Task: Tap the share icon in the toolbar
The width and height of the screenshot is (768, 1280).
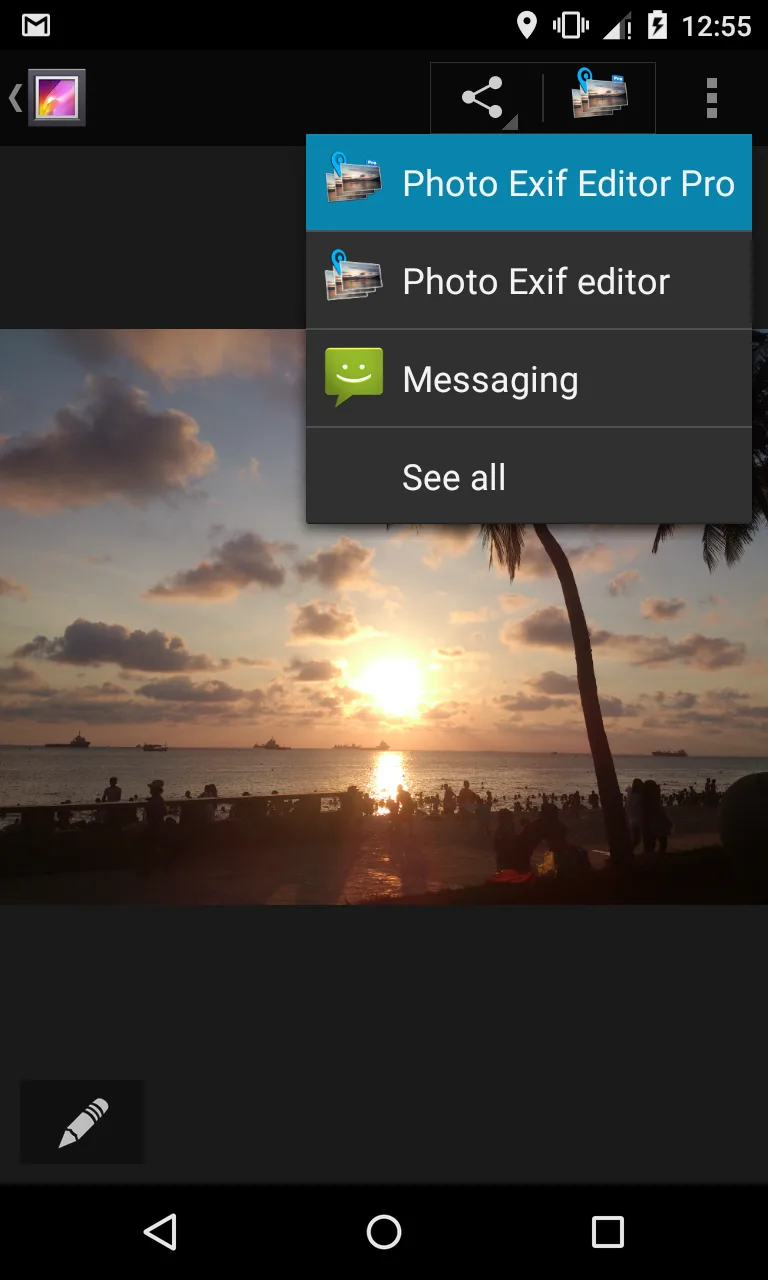Action: [x=485, y=98]
